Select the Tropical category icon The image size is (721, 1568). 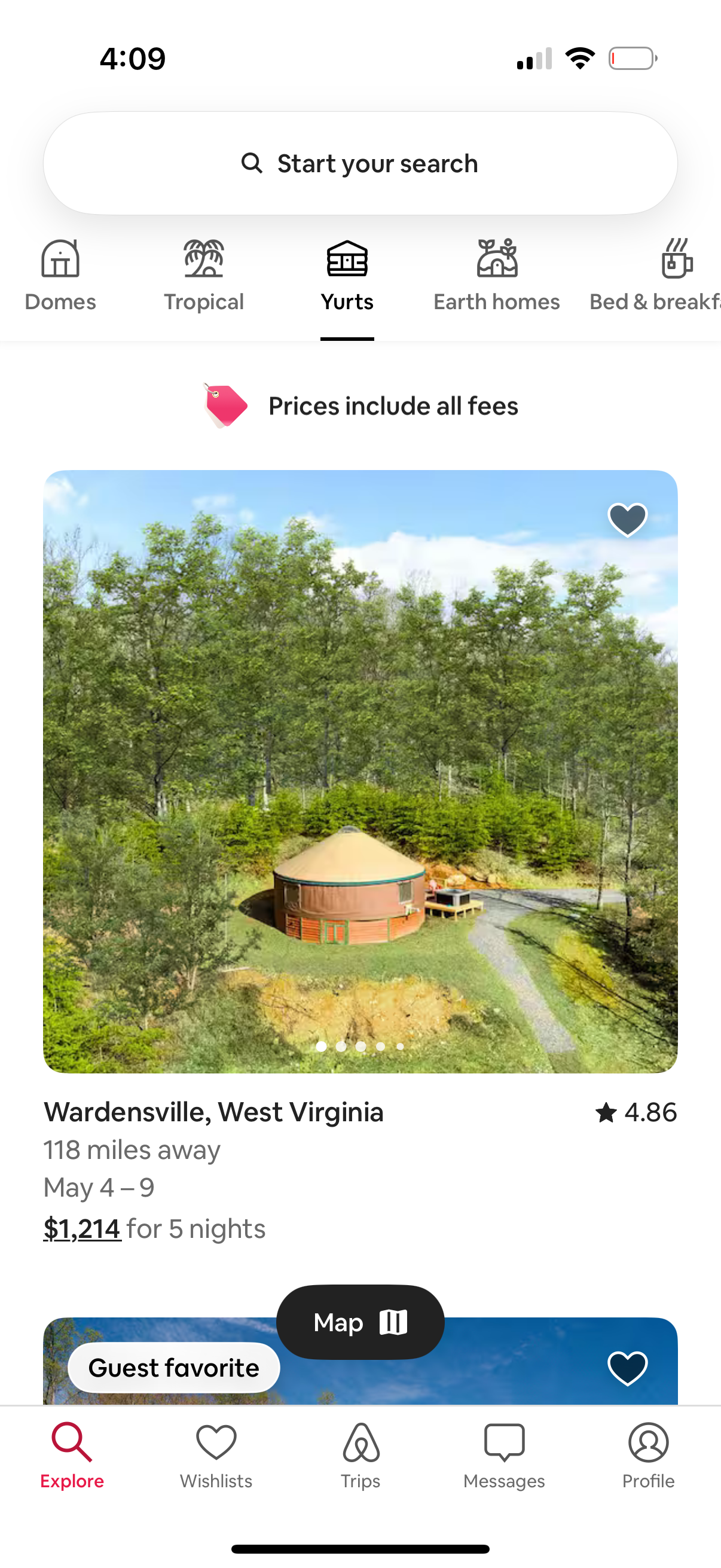204,259
